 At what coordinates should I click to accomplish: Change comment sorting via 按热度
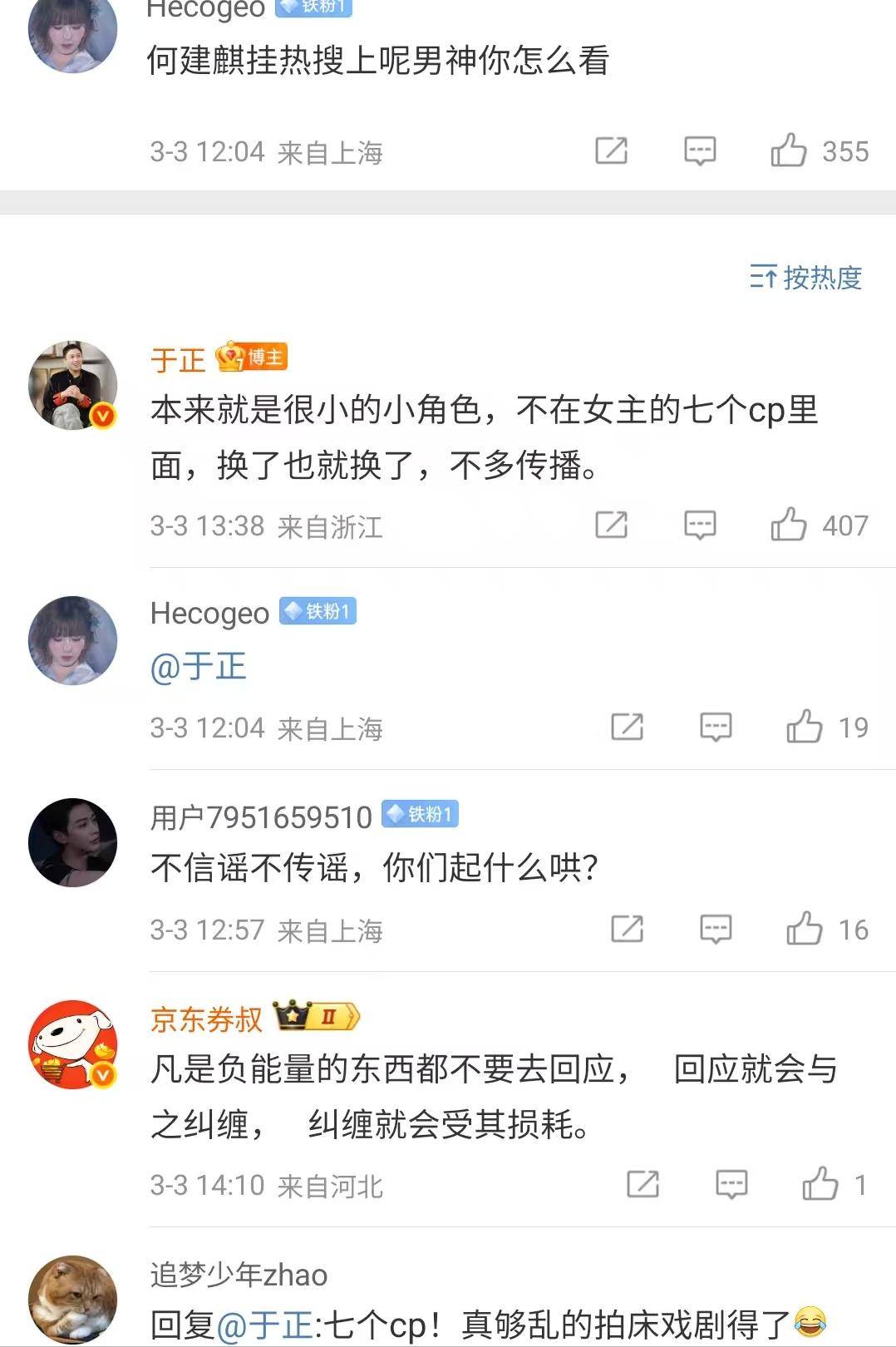pos(805,277)
